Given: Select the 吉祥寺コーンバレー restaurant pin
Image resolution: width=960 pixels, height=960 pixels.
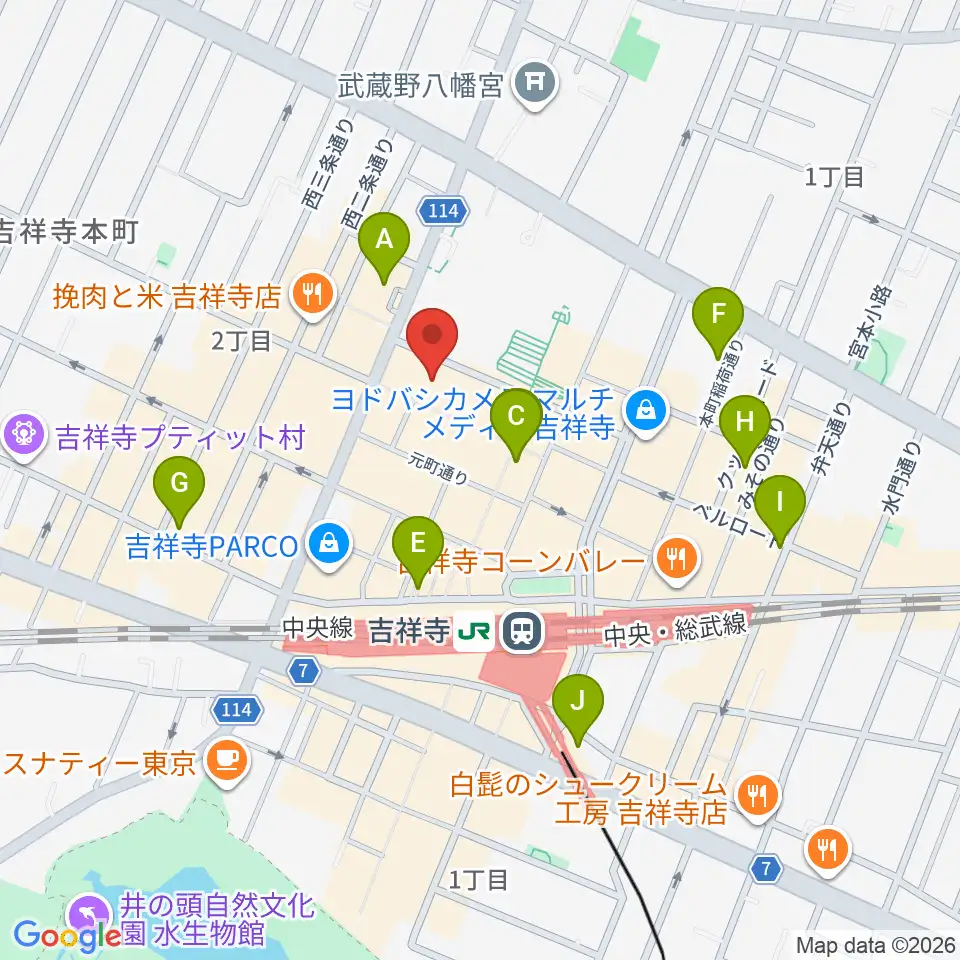Looking at the screenshot, I should tap(677, 561).
